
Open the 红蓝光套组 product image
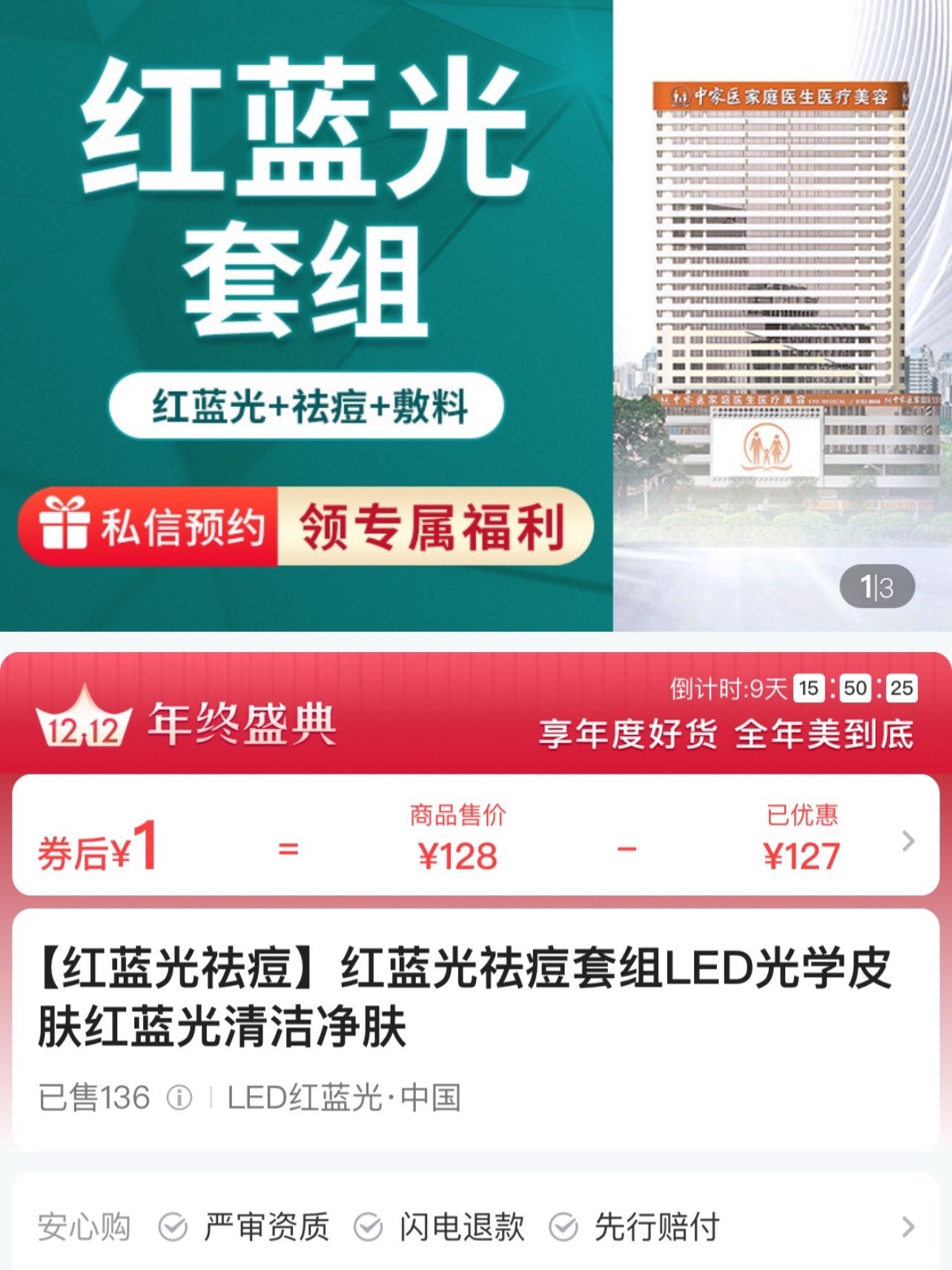tap(475, 315)
